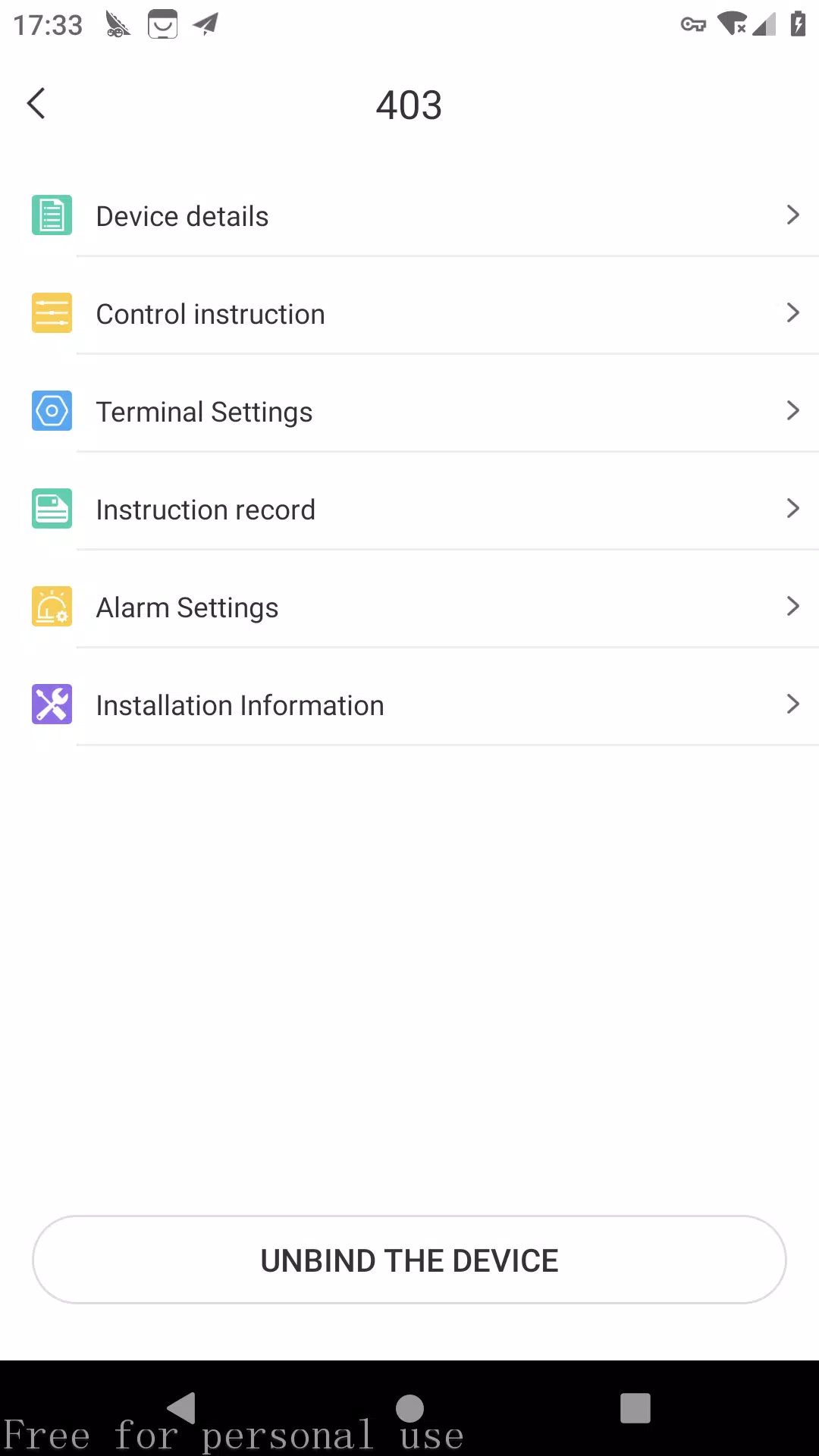Expand Alarm Settings with its chevron

point(793,606)
